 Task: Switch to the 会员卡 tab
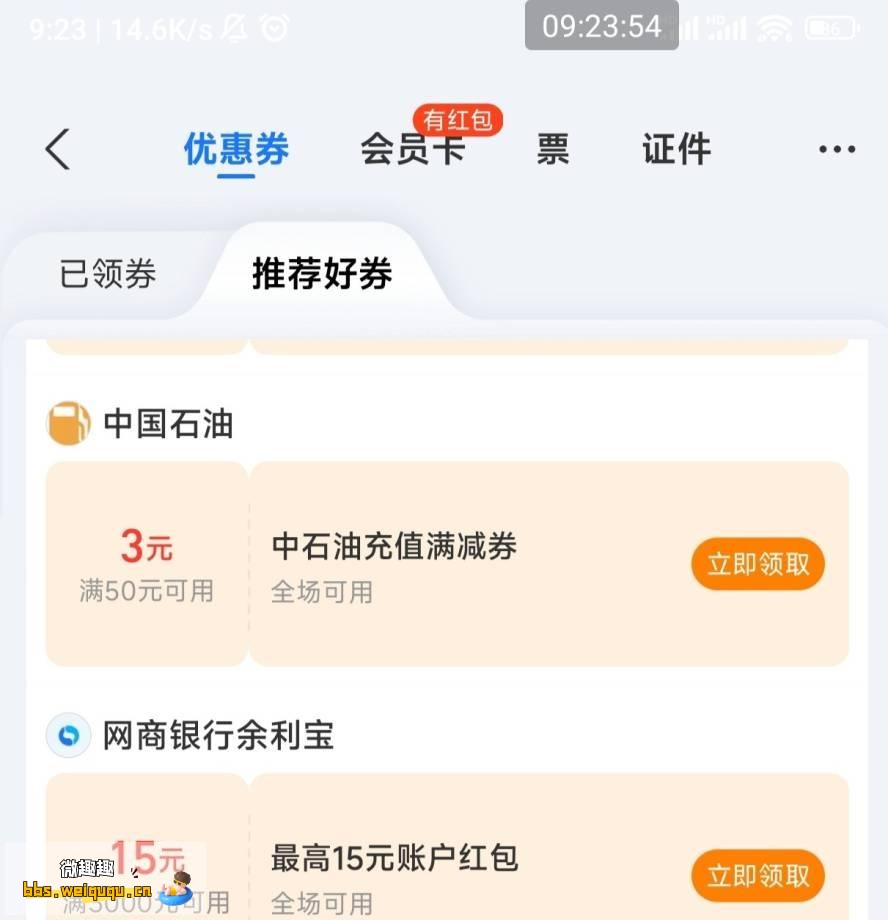(x=412, y=150)
